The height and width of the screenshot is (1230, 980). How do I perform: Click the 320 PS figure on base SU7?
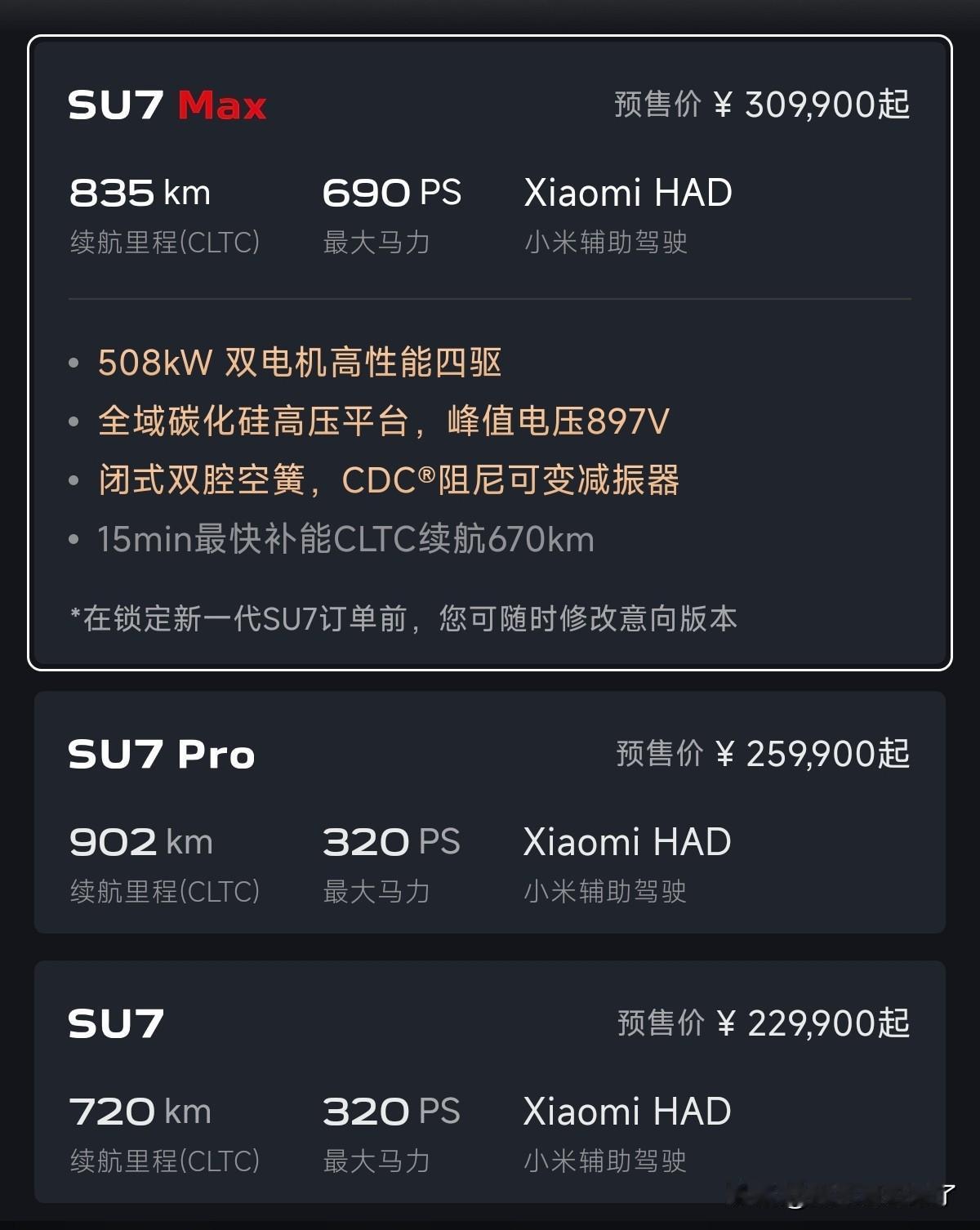coord(390,1112)
